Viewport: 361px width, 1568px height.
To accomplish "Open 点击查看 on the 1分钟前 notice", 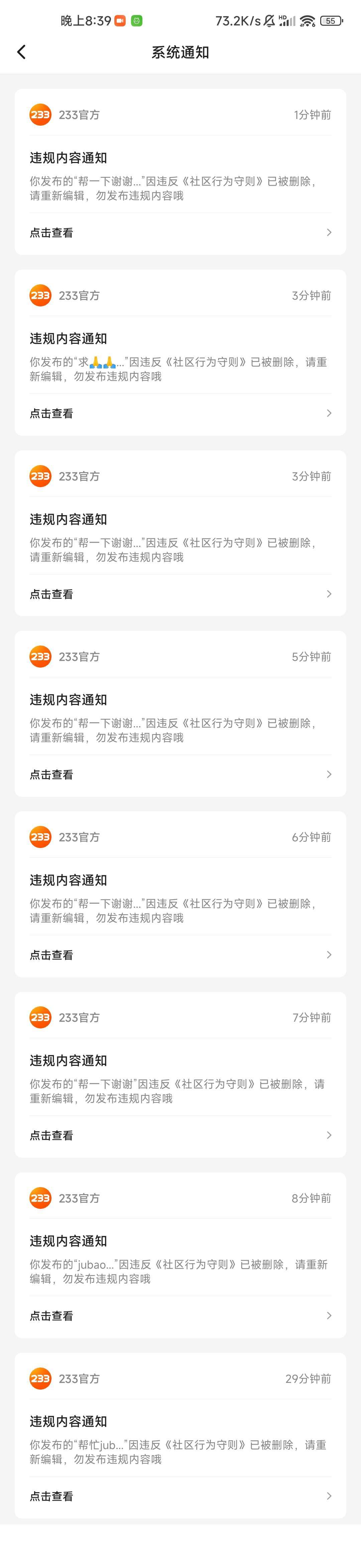I will pyautogui.click(x=180, y=233).
